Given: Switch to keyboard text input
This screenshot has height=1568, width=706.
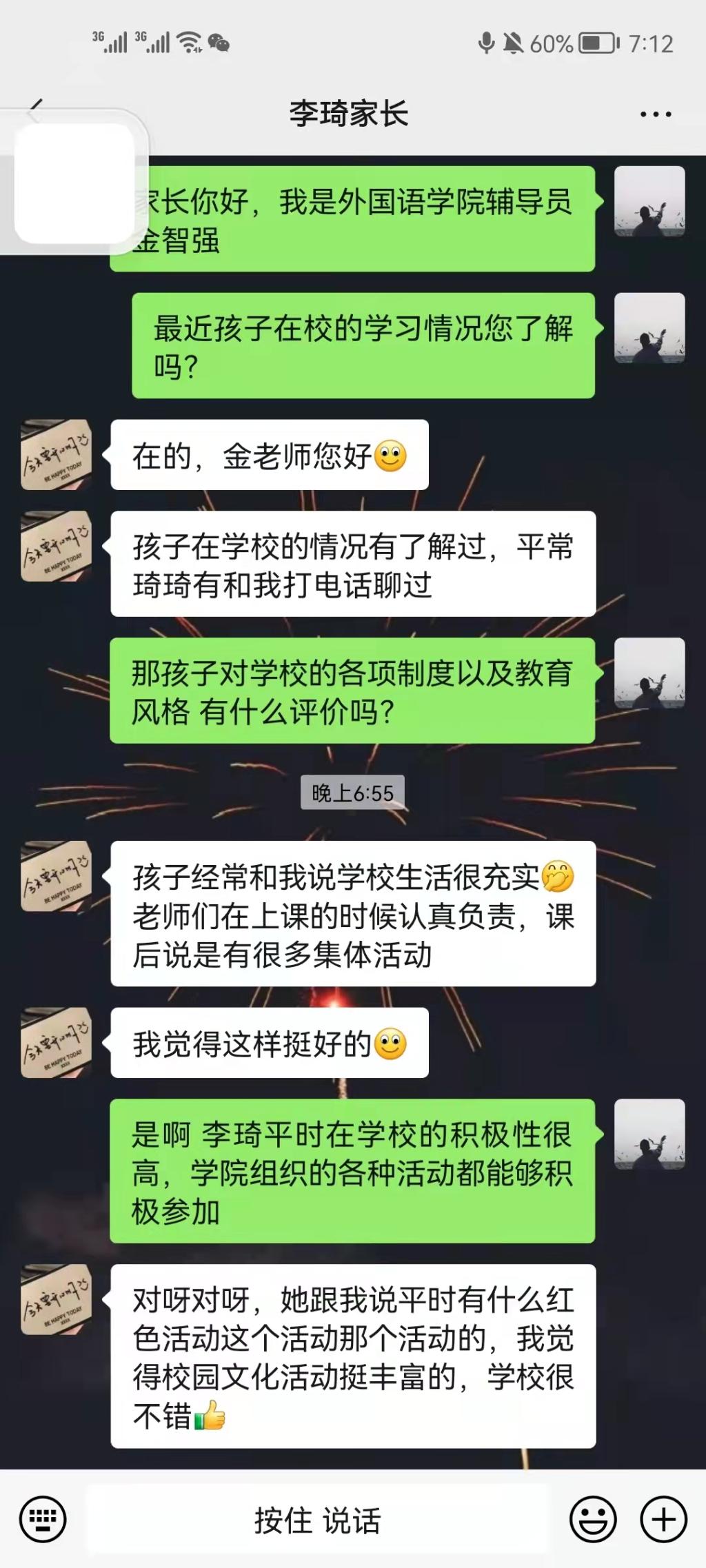Looking at the screenshot, I should click(x=43, y=1519).
